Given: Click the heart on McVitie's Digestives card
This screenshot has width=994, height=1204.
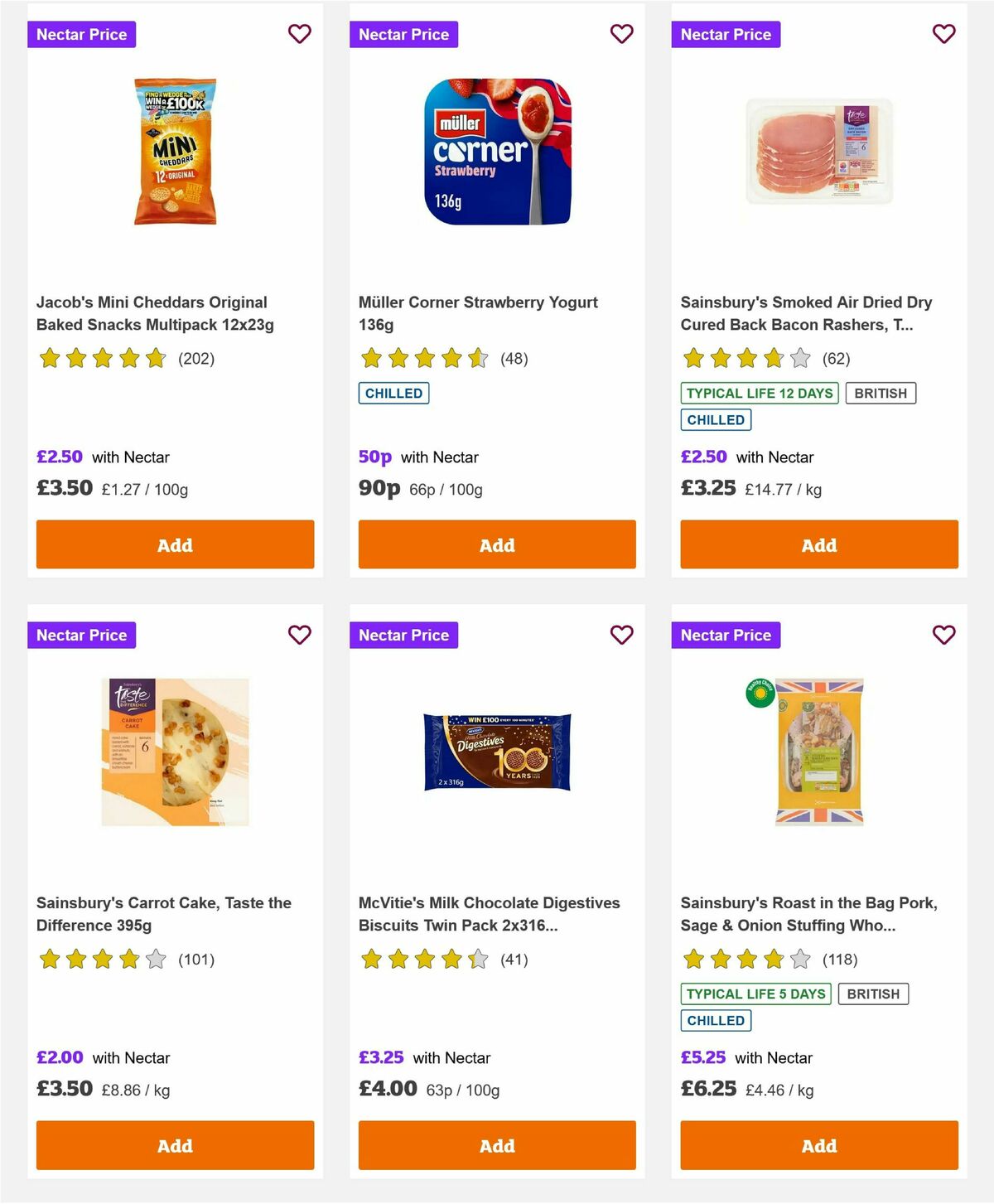Looking at the screenshot, I should point(621,635).
